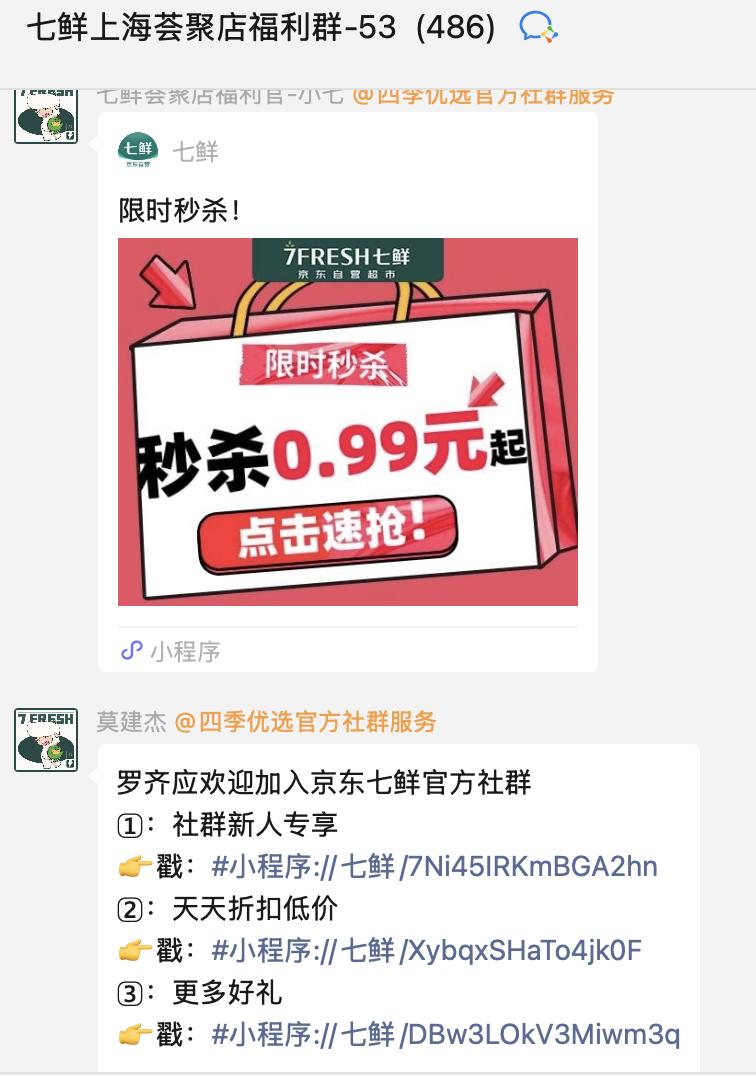Viewport: 756px width, 1076px height.
Task: View 莫建杰's profile avatar
Action: (46, 740)
